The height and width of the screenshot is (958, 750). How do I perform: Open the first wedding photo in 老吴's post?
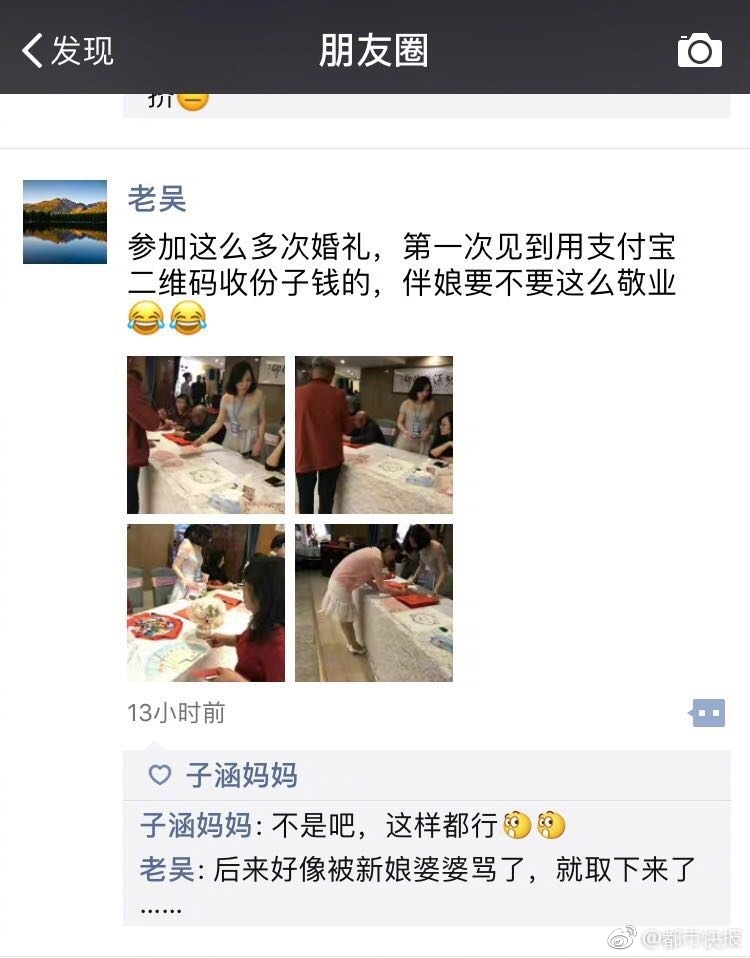(x=206, y=435)
